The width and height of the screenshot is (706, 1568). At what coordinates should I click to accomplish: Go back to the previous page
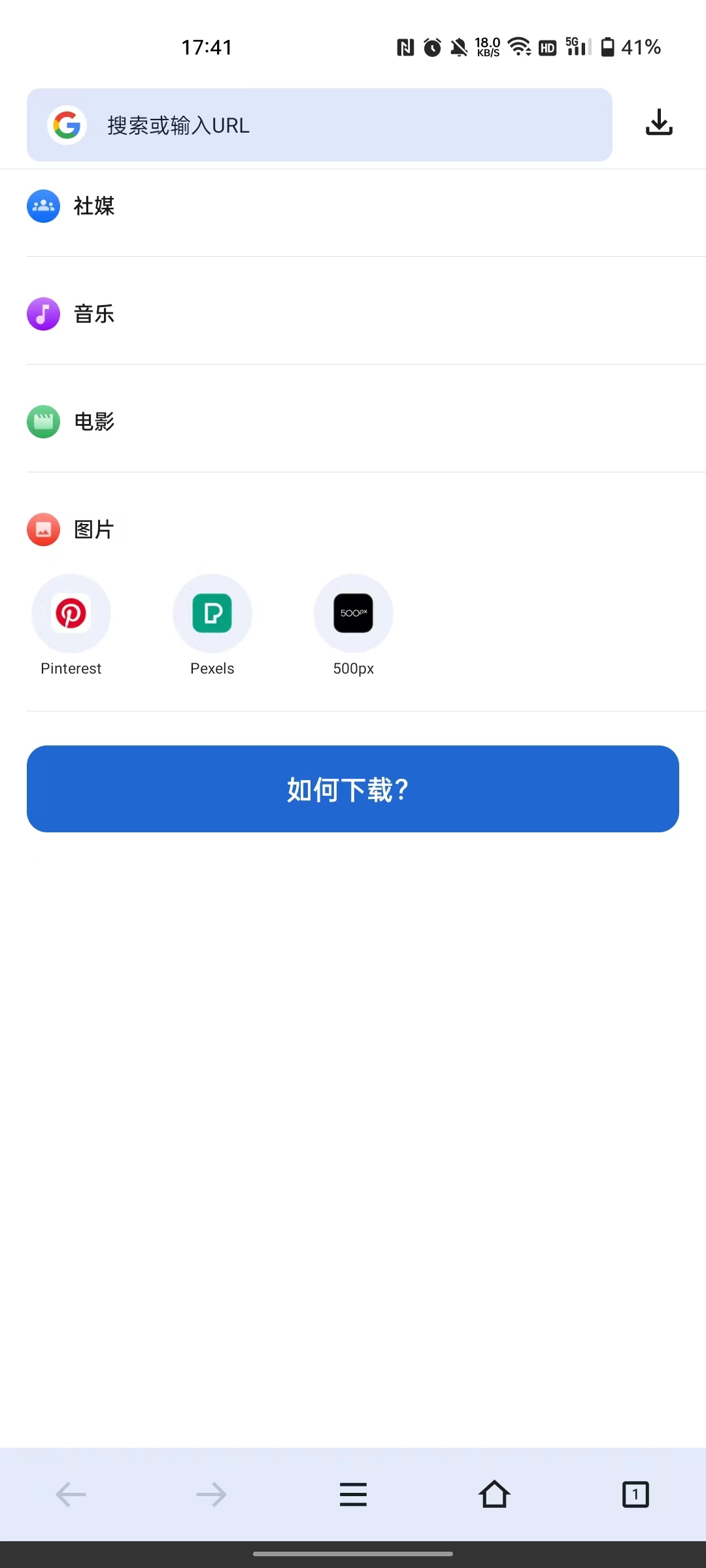pos(71,1494)
